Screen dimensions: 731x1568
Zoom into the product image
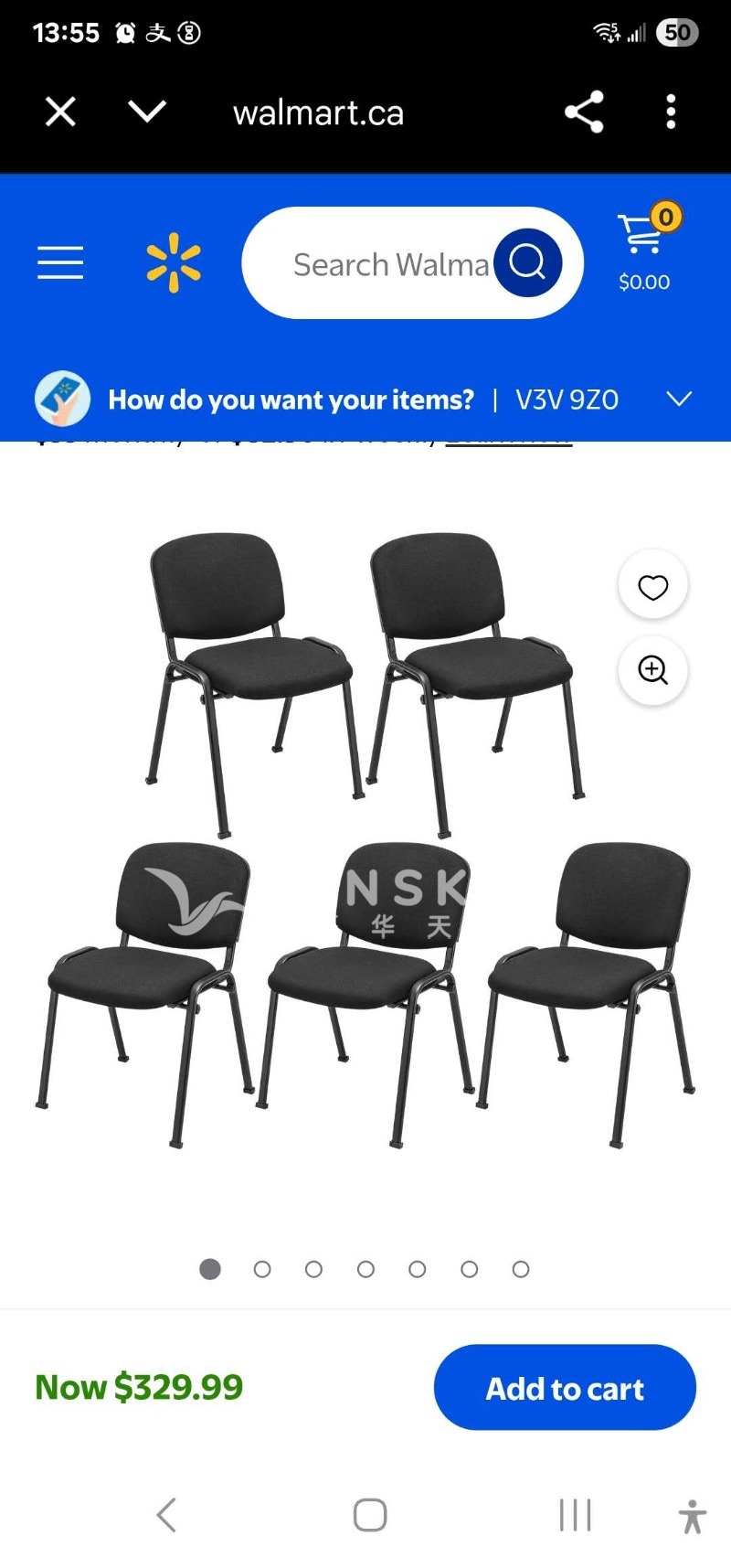point(652,670)
